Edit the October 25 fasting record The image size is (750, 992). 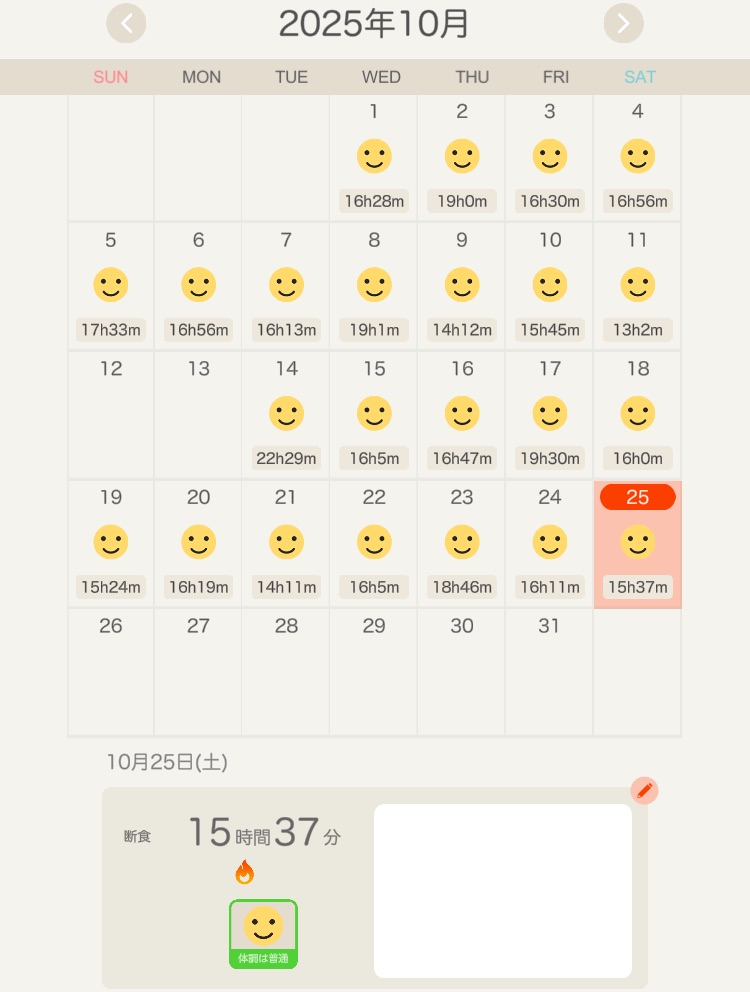point(645,791)
